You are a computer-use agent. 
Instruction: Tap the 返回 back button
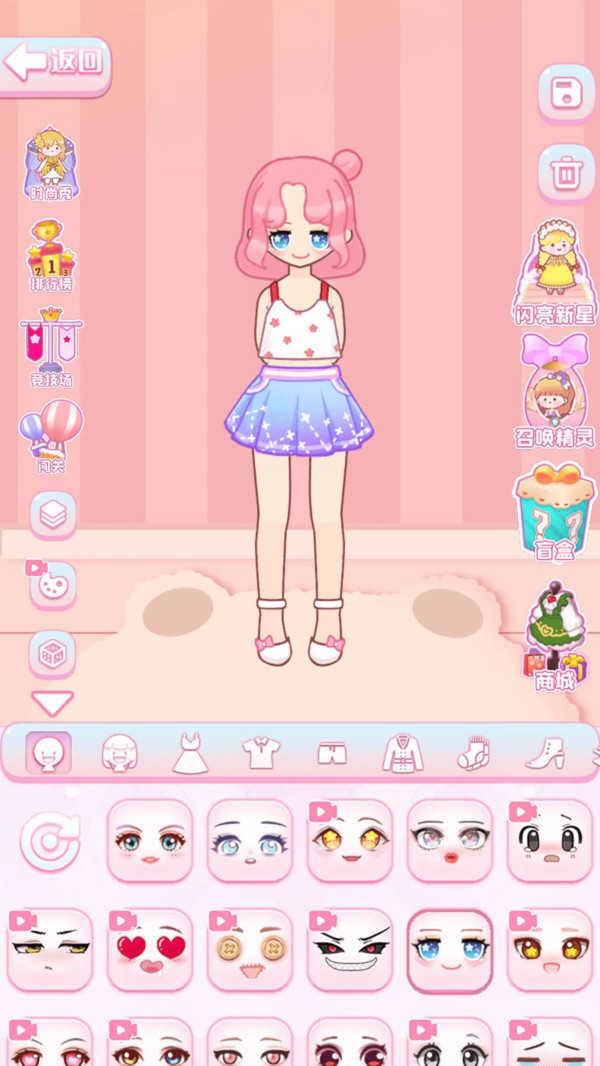coord(55,64)
